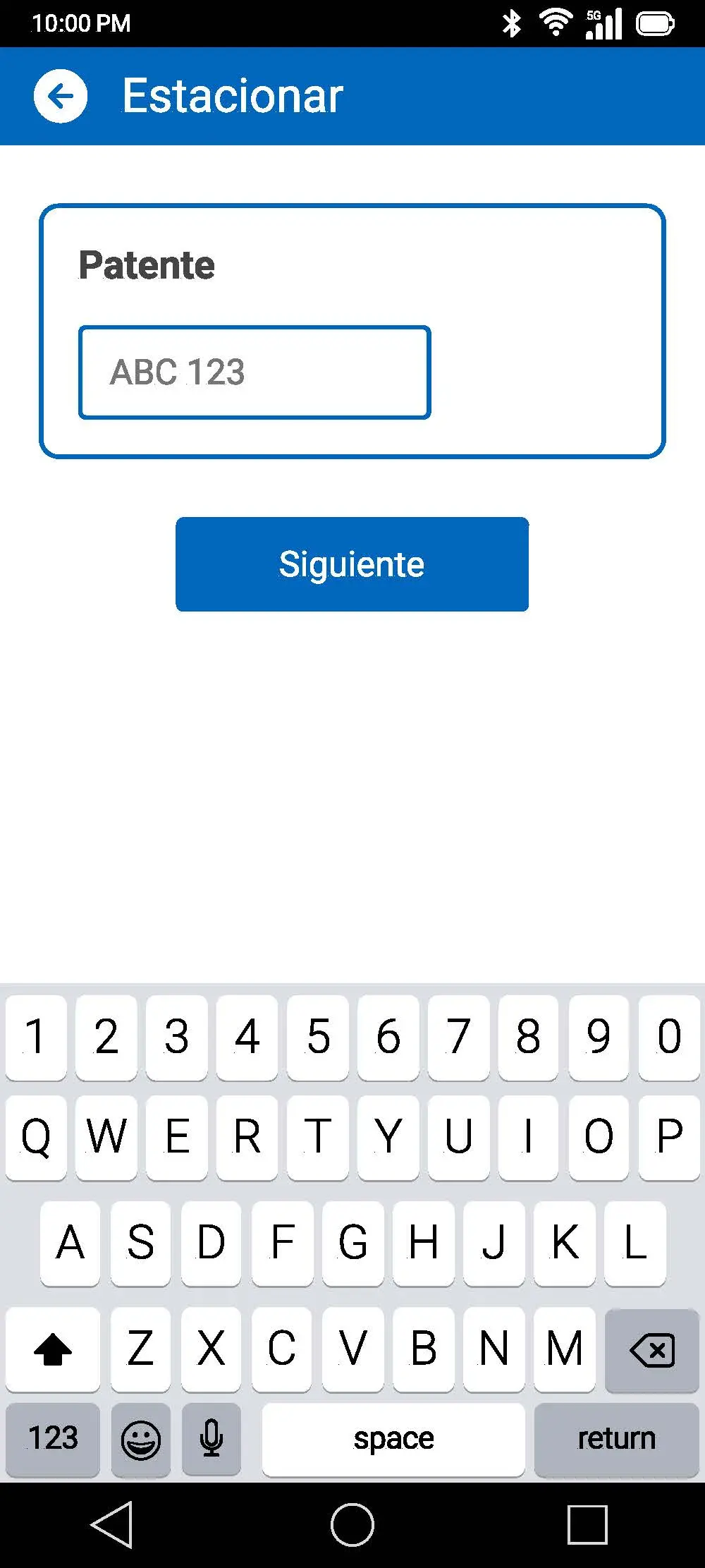Focus the Patente text field
705x1568 pixels.
click(255, 372)
